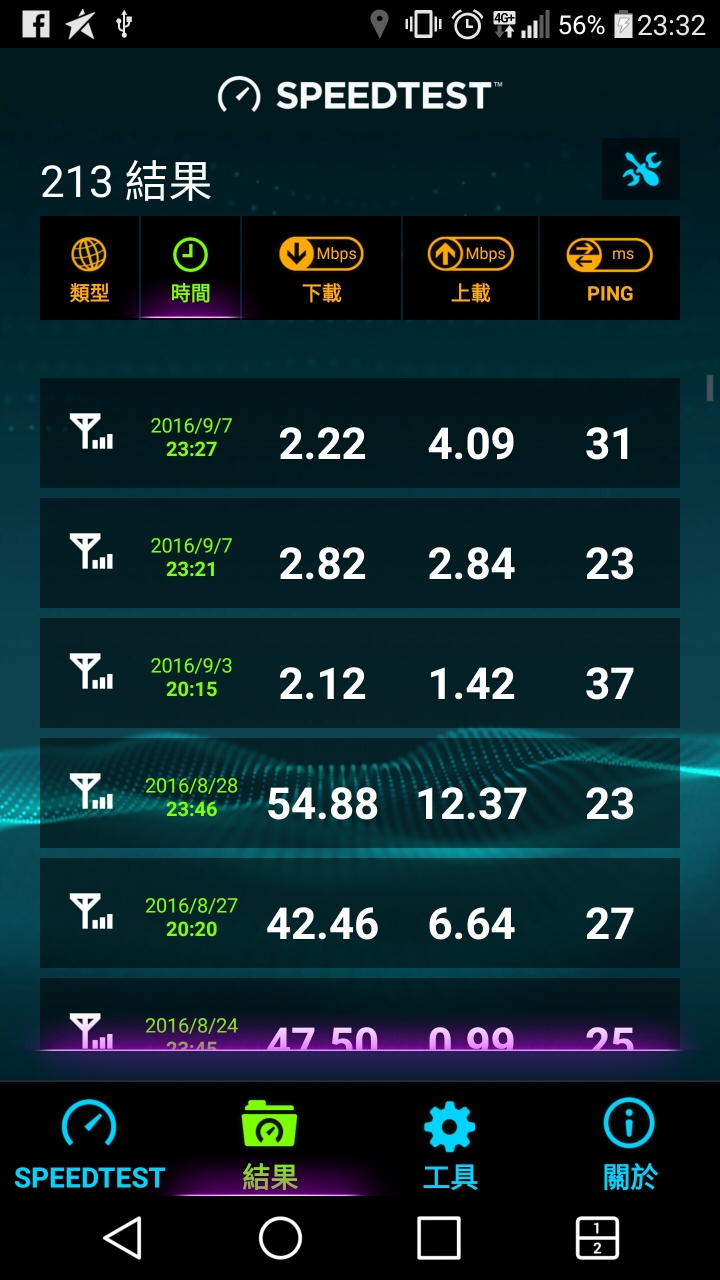
Task: Sort results by 時間 column
Action: [x=190, y=269]
